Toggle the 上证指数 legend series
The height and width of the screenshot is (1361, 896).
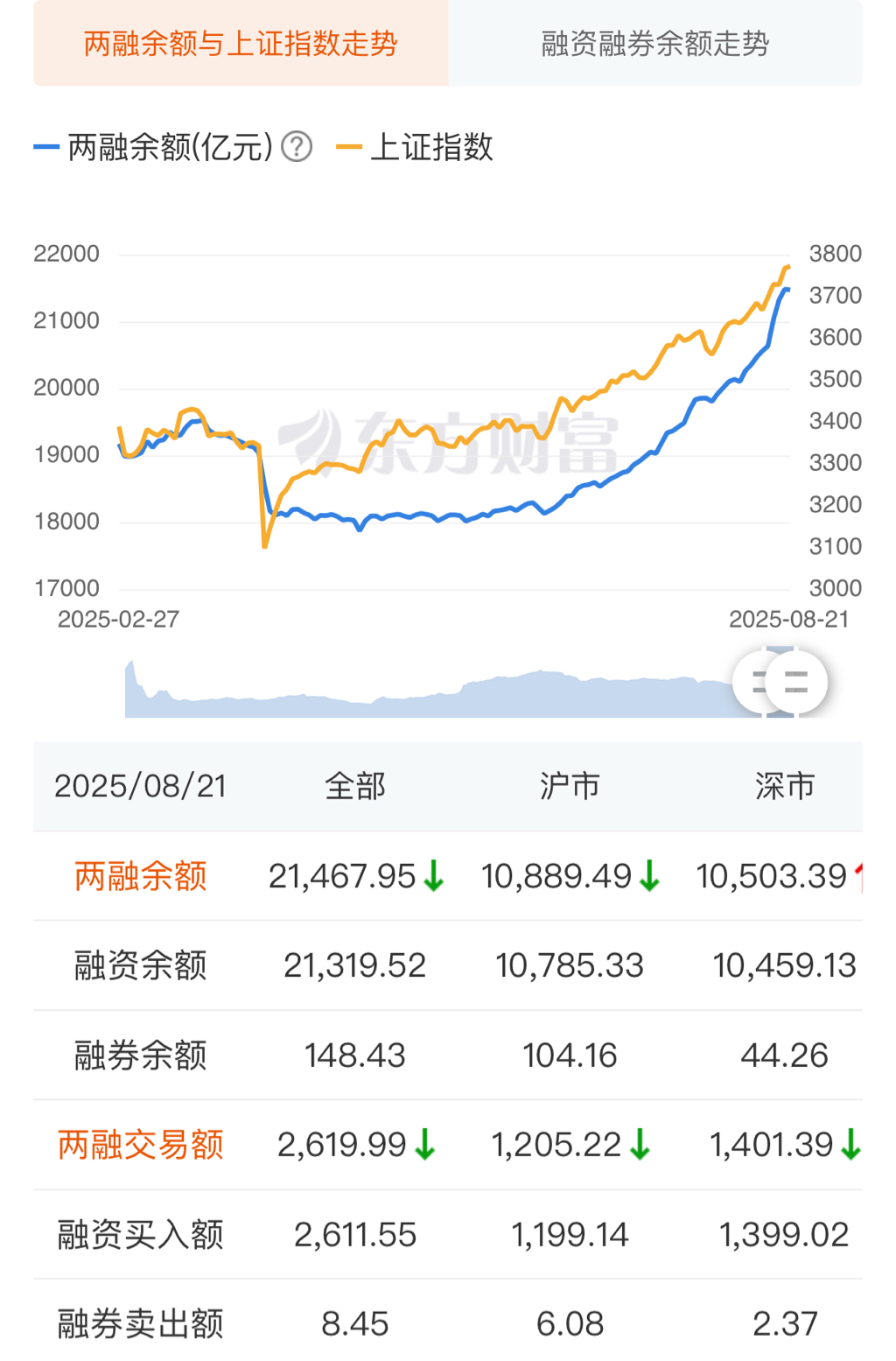point(416,147)
